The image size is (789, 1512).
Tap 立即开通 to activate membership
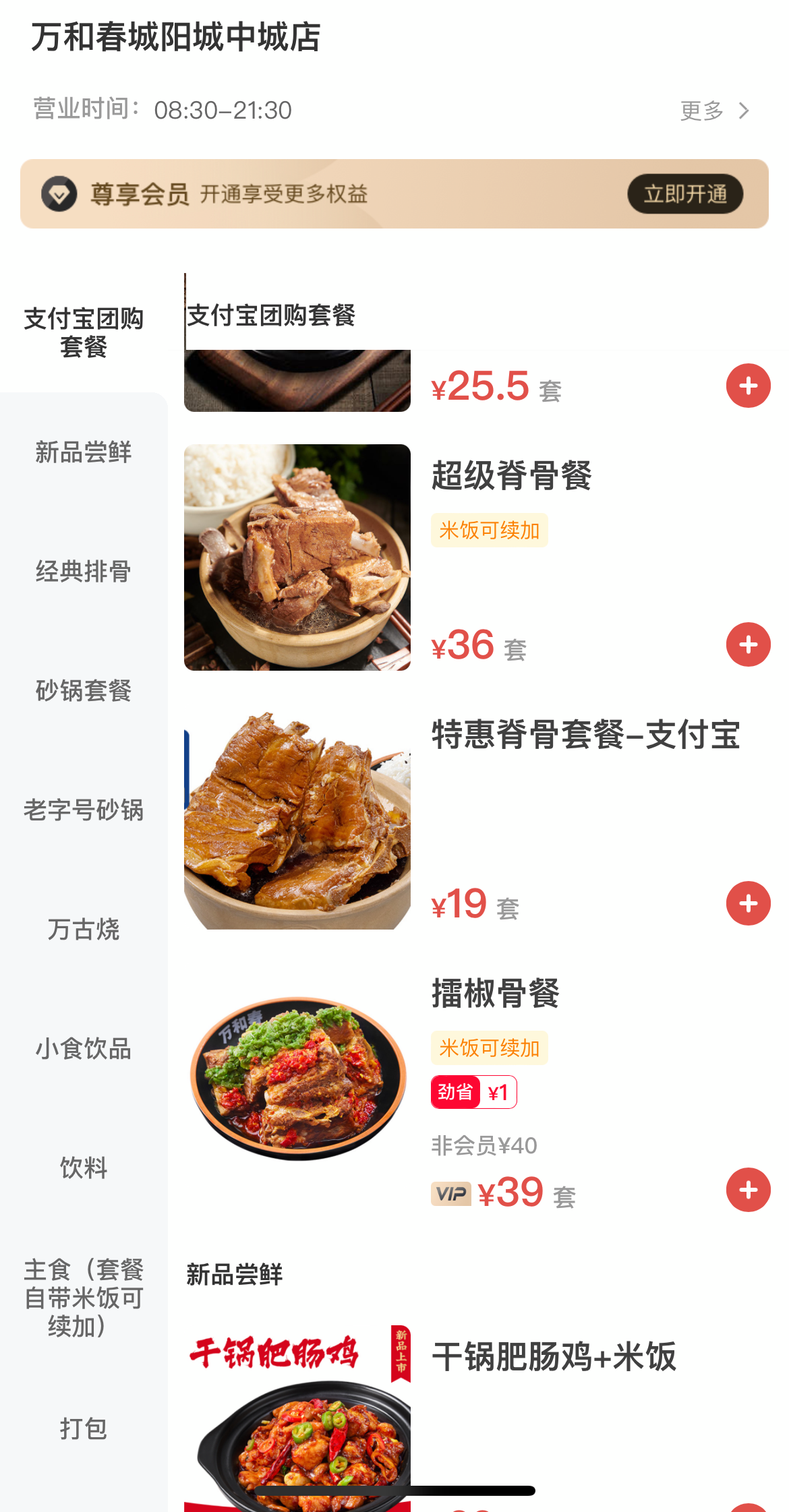pyautogui.click(x=684, y=194)
